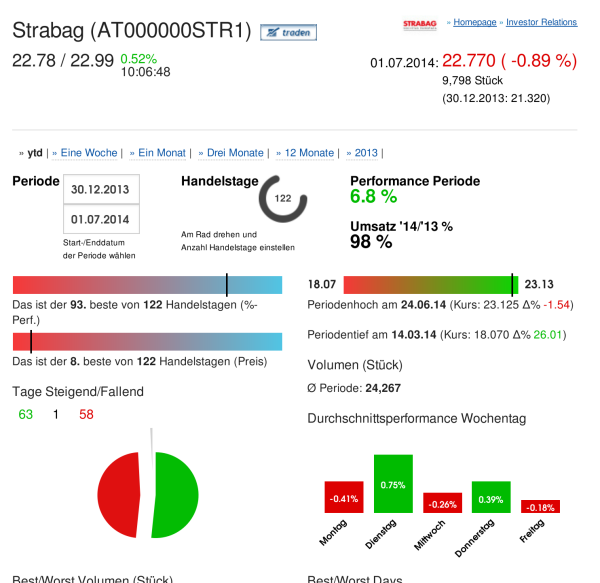Select the Ein Monat period
This screenshot has height=583, width=600.
[x=161, y=153]
